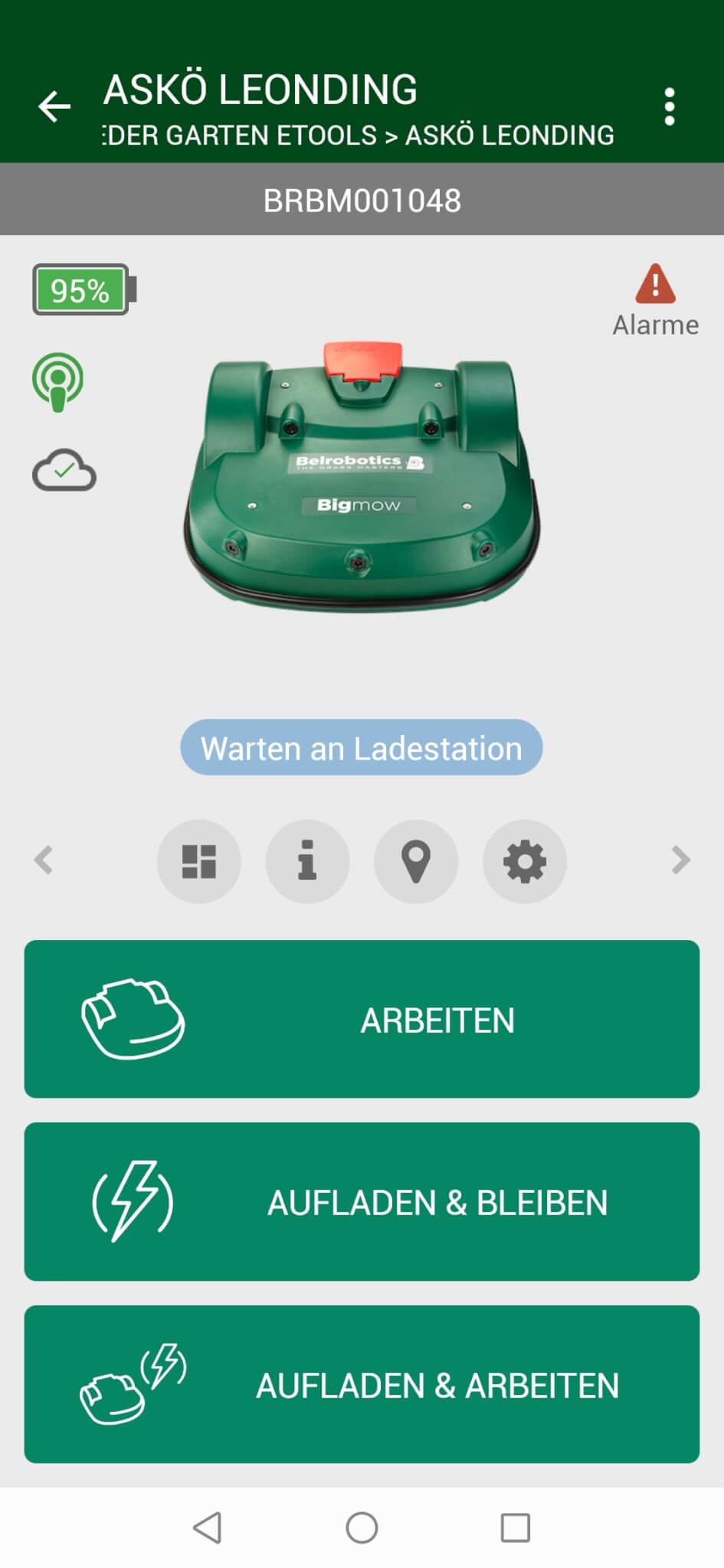Start mowing with ARBEITEN
This screenshot has width=724, height=1568.
click(x=362, y=1019)
